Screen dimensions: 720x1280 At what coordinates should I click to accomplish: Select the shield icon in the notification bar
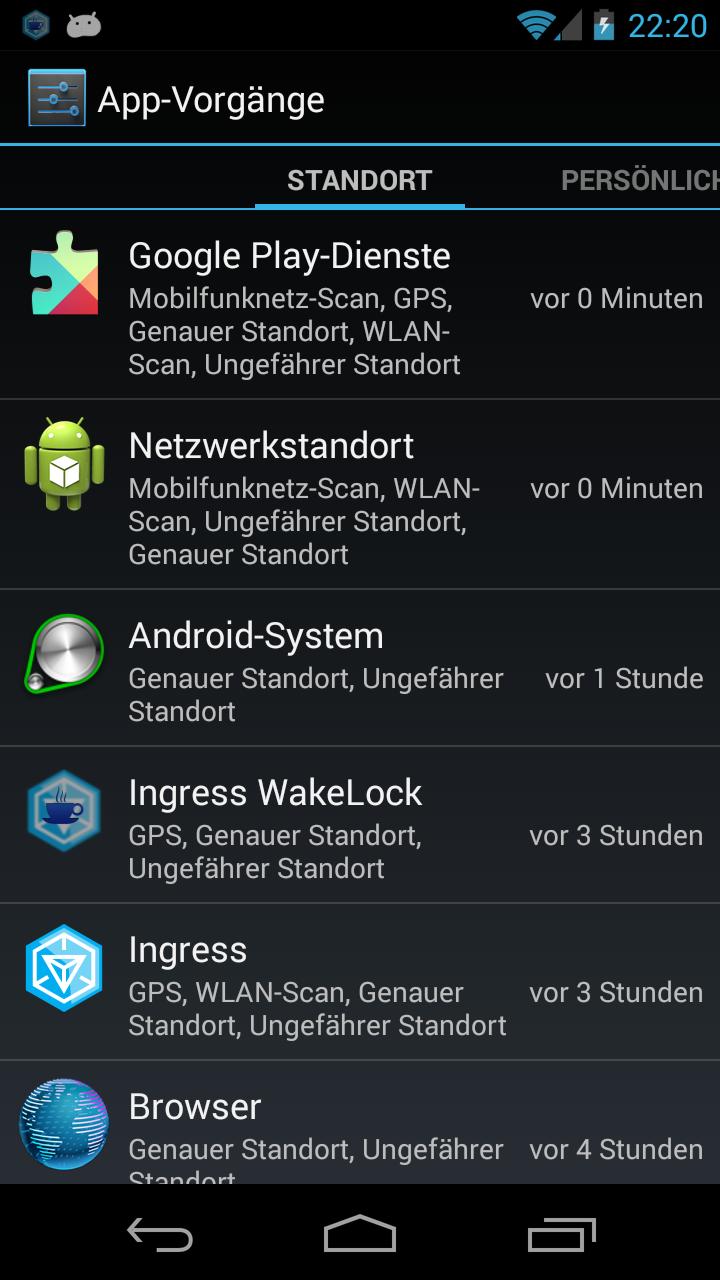33,23
